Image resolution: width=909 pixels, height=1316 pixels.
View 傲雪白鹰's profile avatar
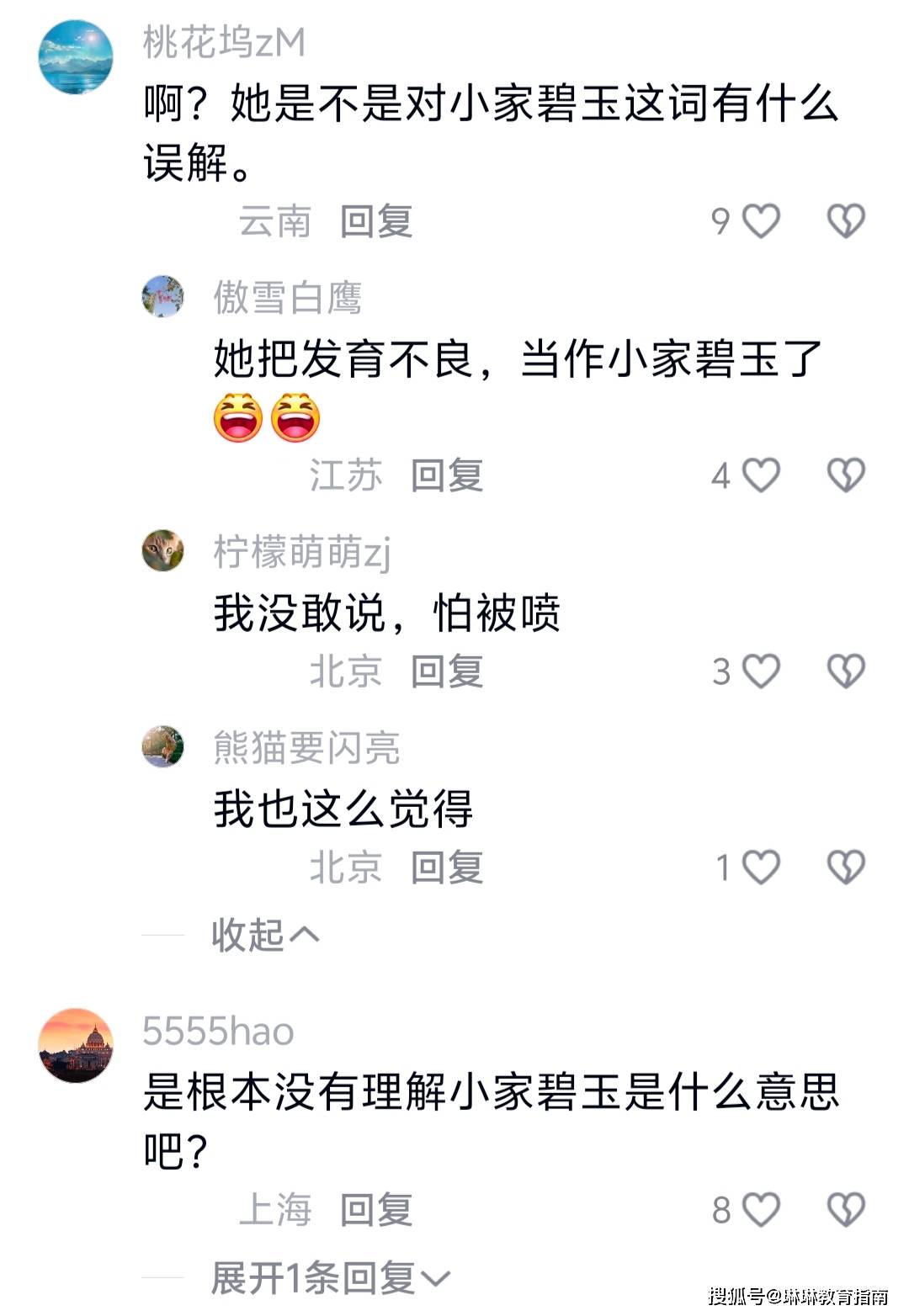click(x=162, y=297)
